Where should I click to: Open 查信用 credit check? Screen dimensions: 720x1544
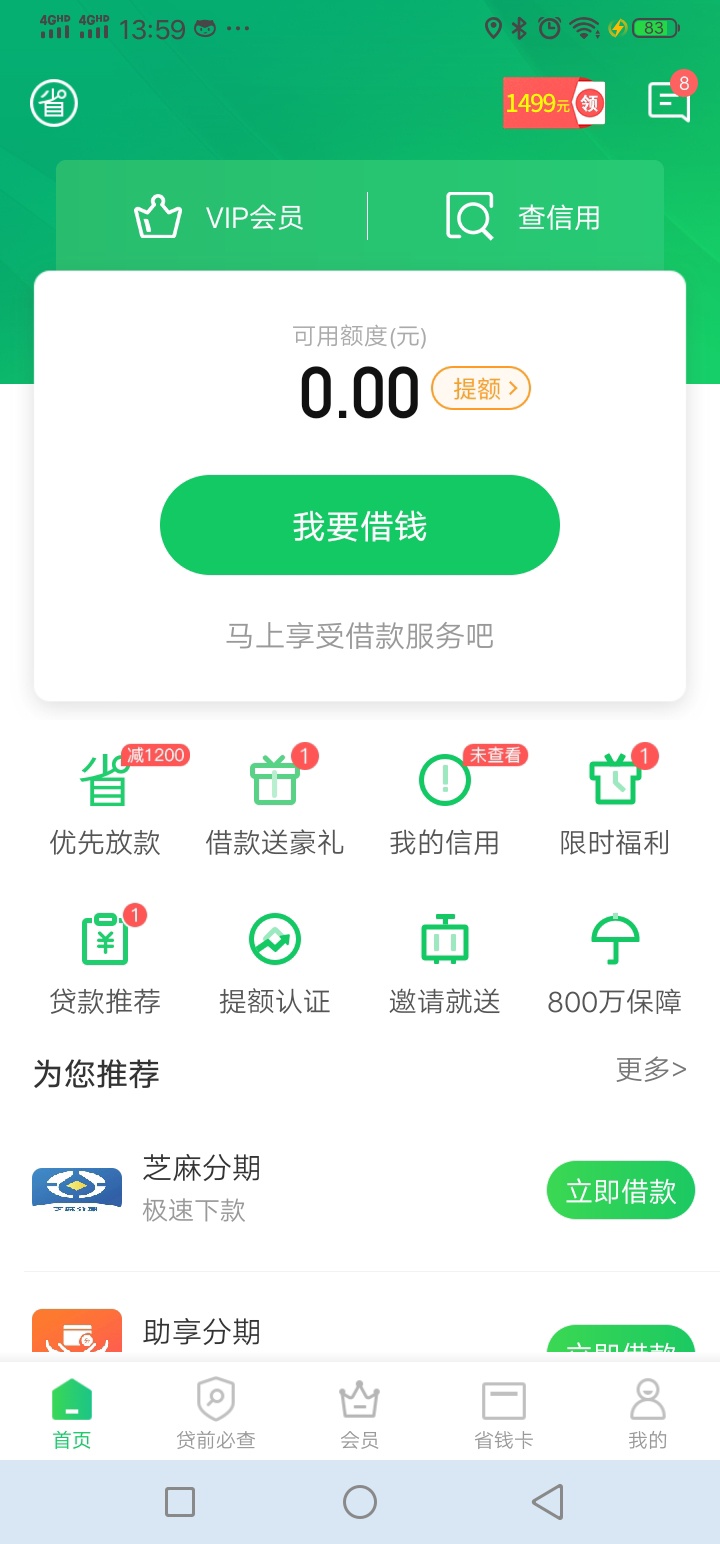tap(523, 217)
